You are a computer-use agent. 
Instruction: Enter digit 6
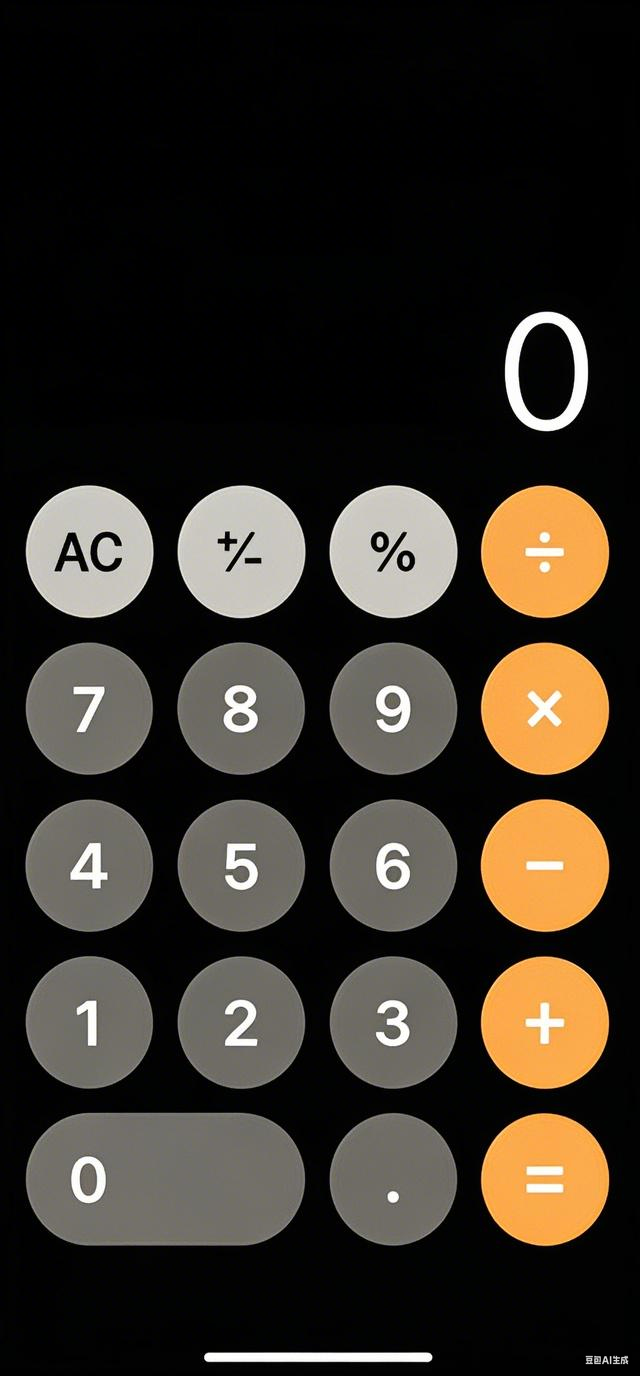pyautogui.click(x=393, y=866)
